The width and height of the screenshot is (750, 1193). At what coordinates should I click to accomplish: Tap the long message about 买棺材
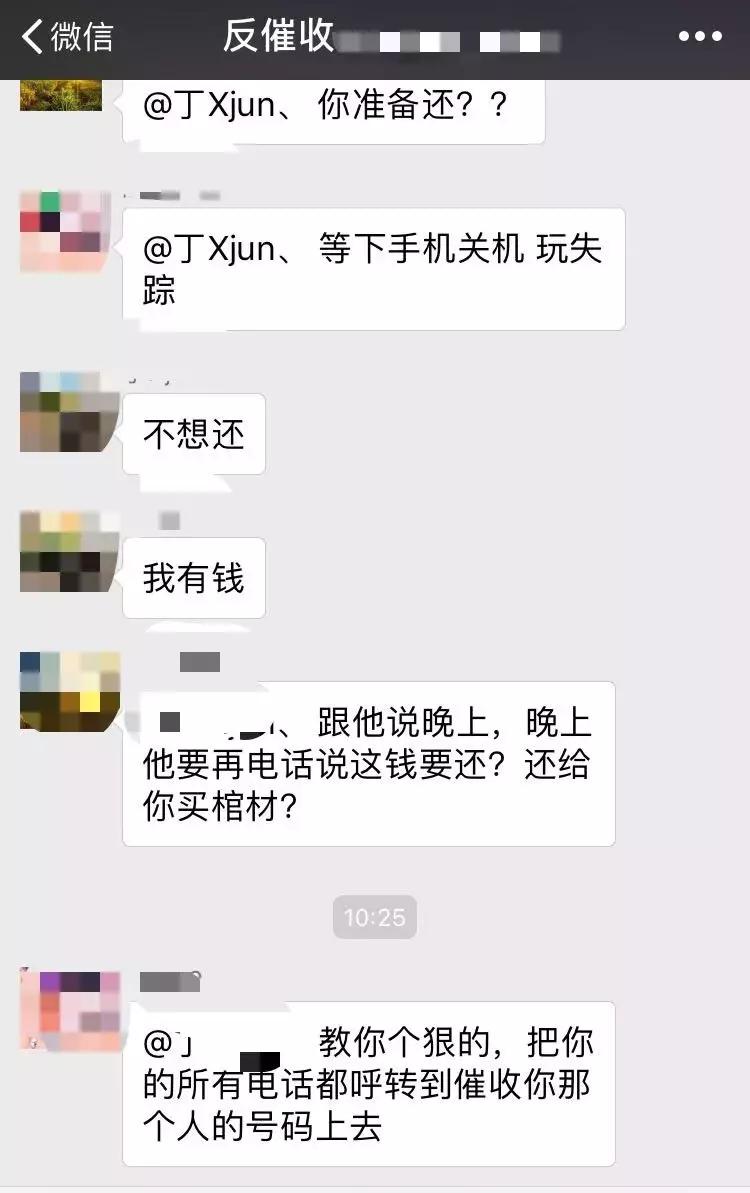[370, 765]
